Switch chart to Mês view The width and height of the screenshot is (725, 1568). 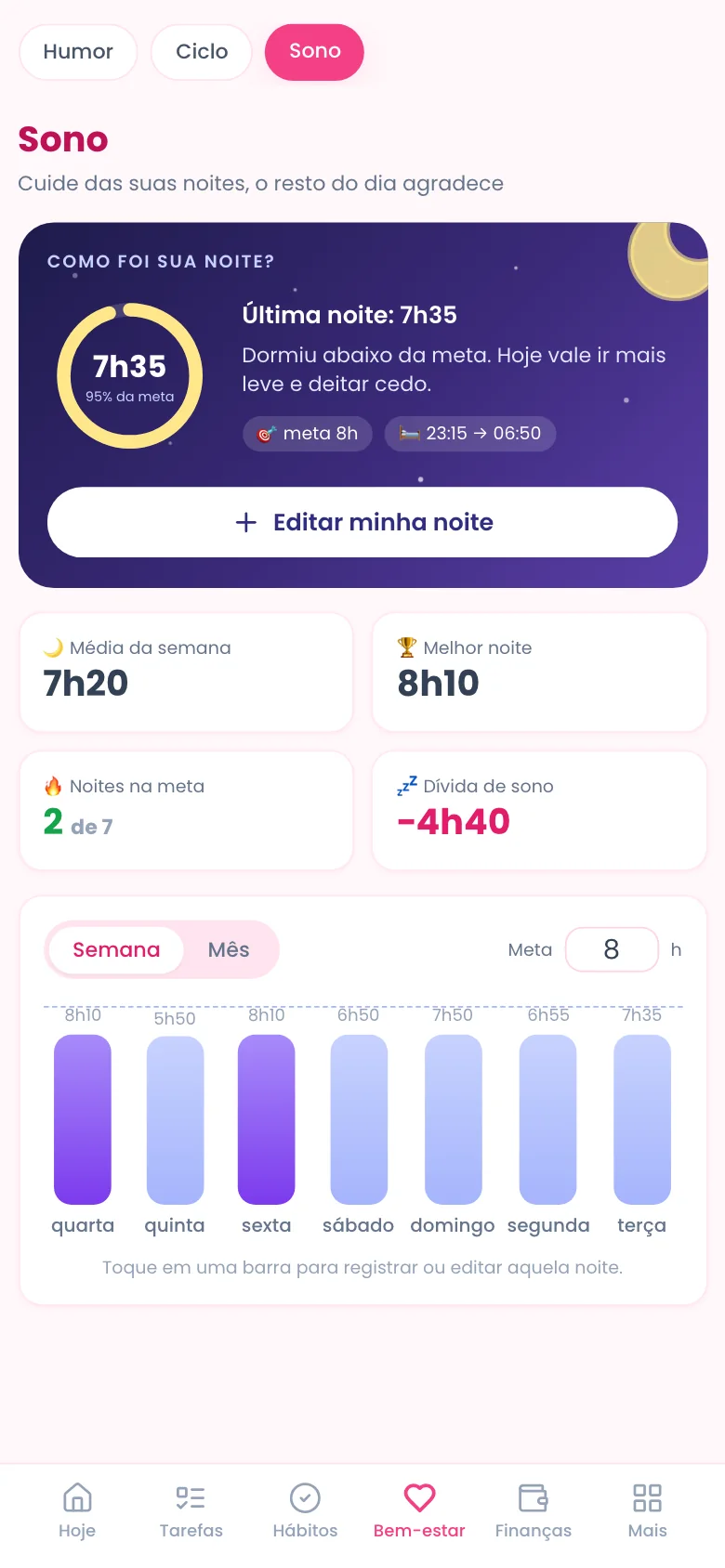[229, 949]
